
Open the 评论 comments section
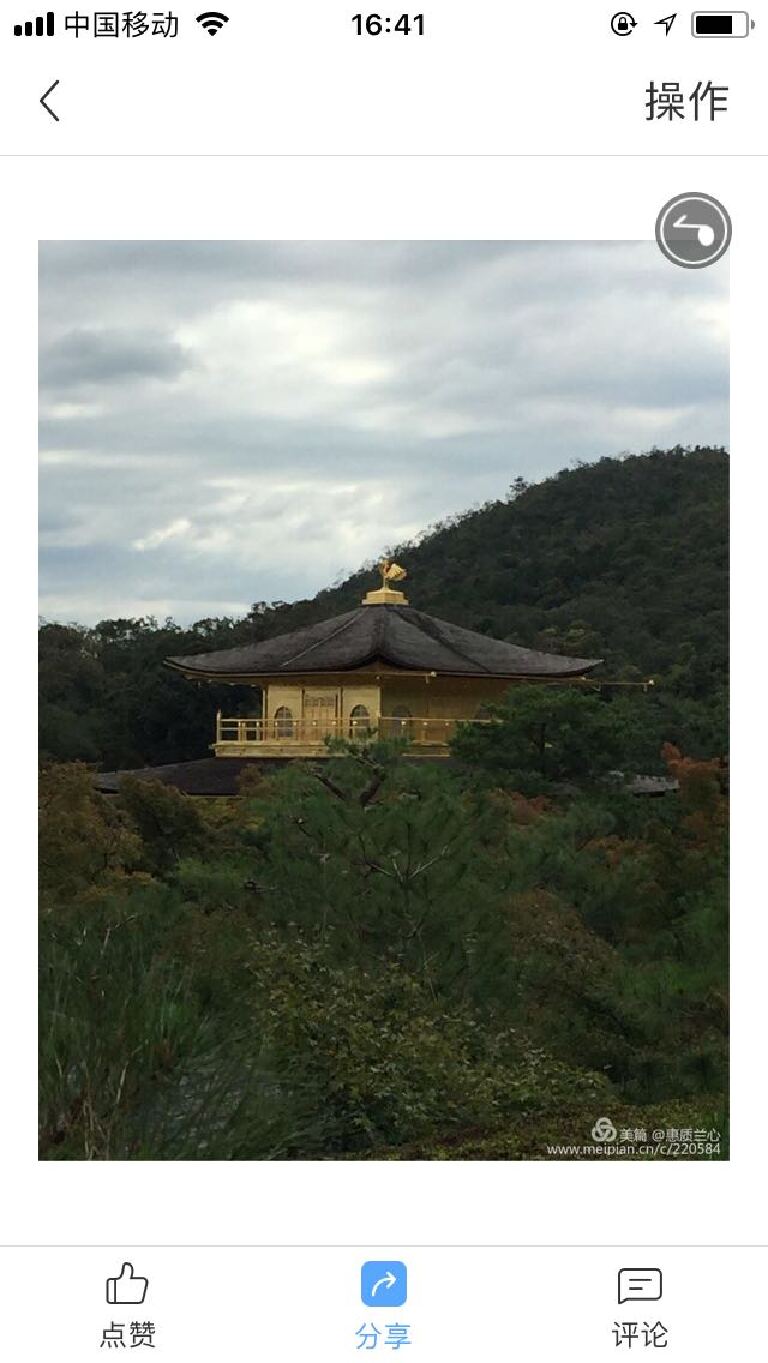(640, 1304)
